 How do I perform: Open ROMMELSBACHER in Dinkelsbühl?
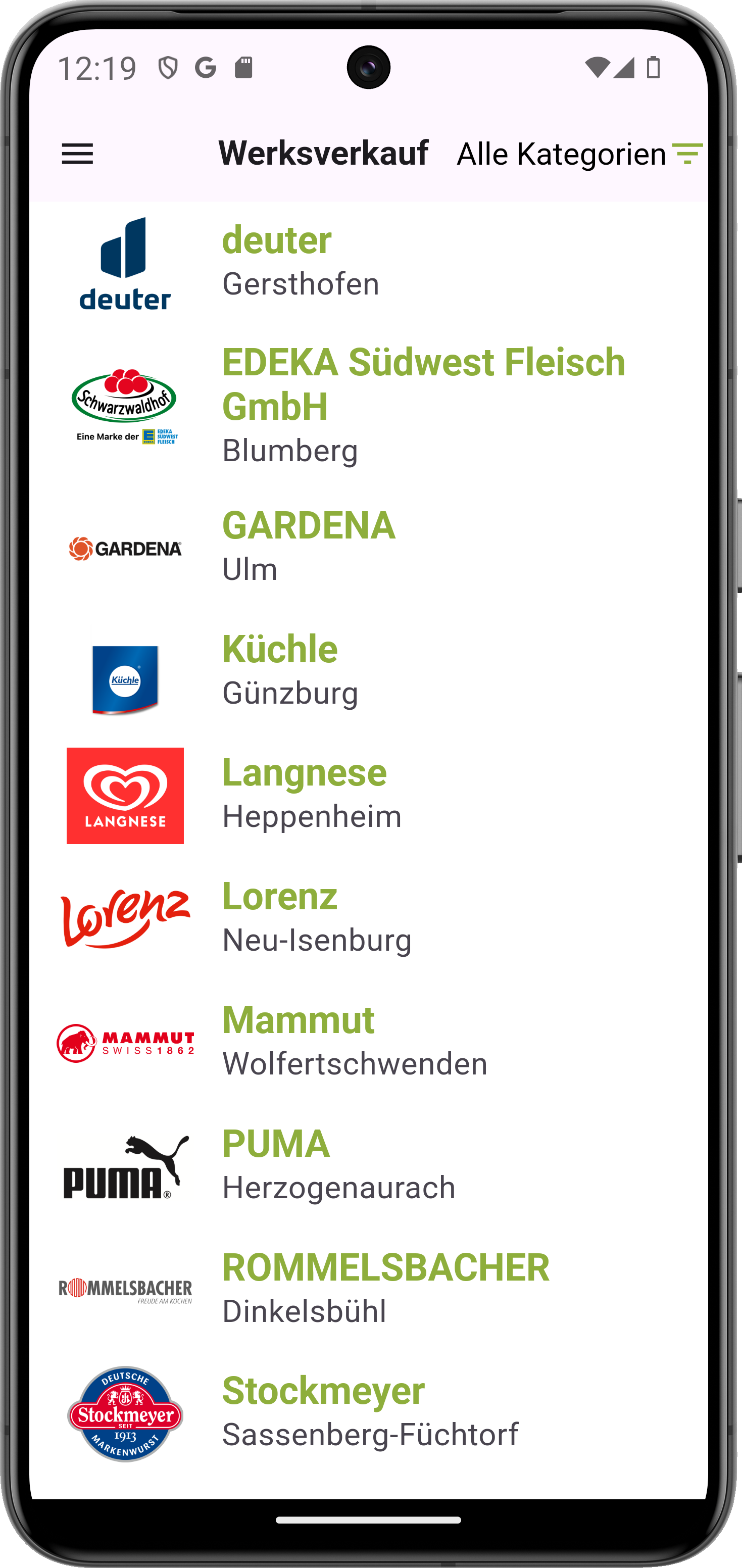(x=368, y=1290)
